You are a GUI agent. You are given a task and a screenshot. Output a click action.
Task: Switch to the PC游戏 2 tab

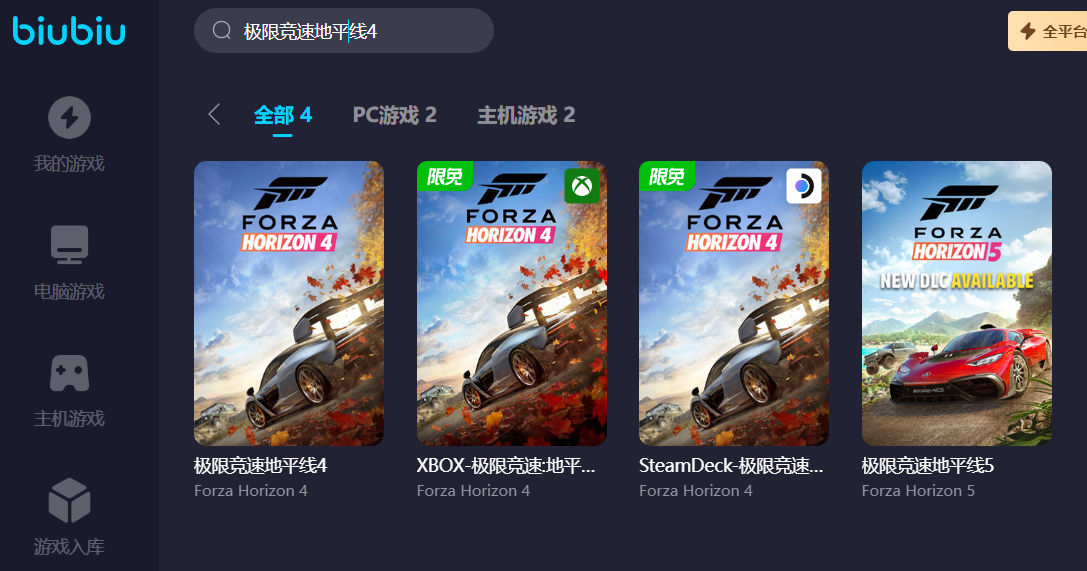[394, 115]
